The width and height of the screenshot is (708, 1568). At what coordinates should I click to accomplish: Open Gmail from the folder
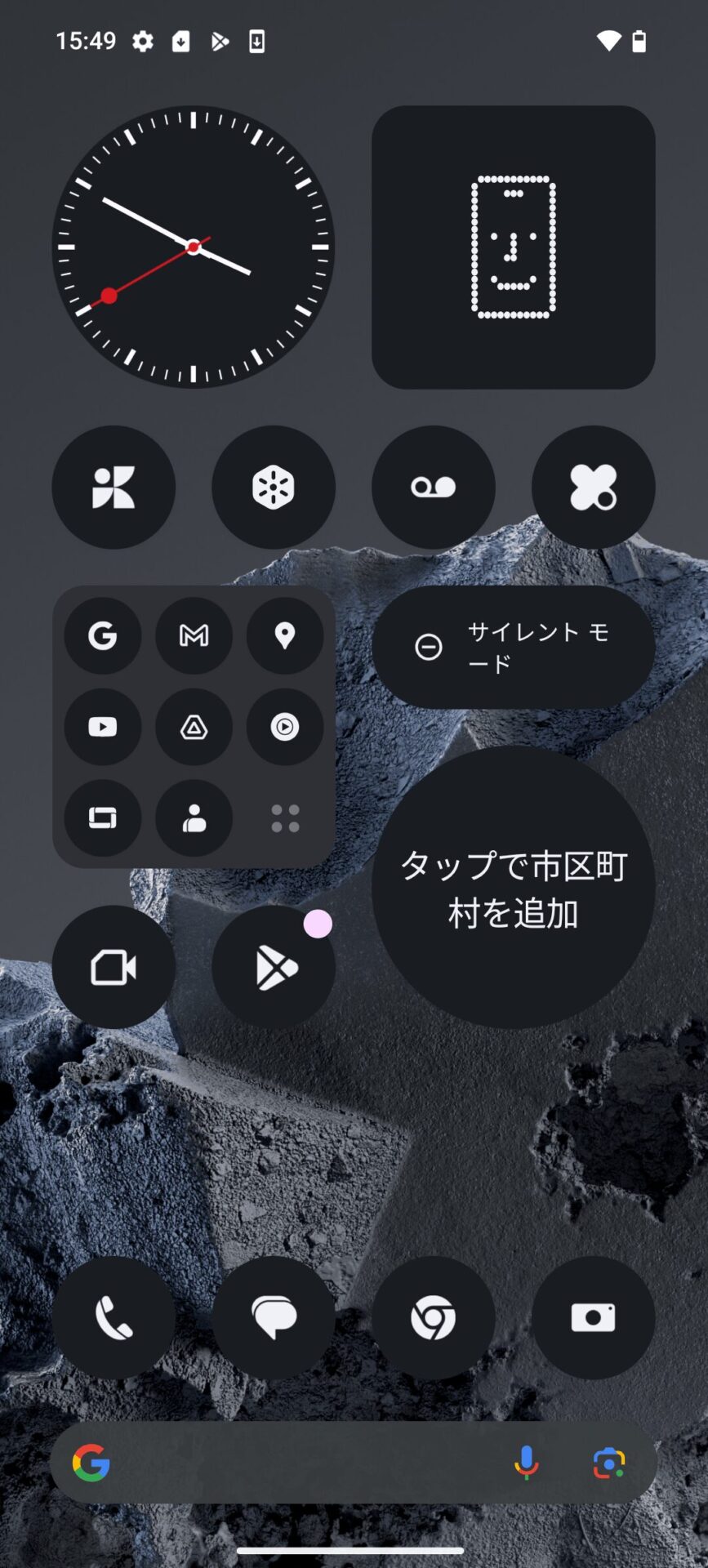click(194, 635)
